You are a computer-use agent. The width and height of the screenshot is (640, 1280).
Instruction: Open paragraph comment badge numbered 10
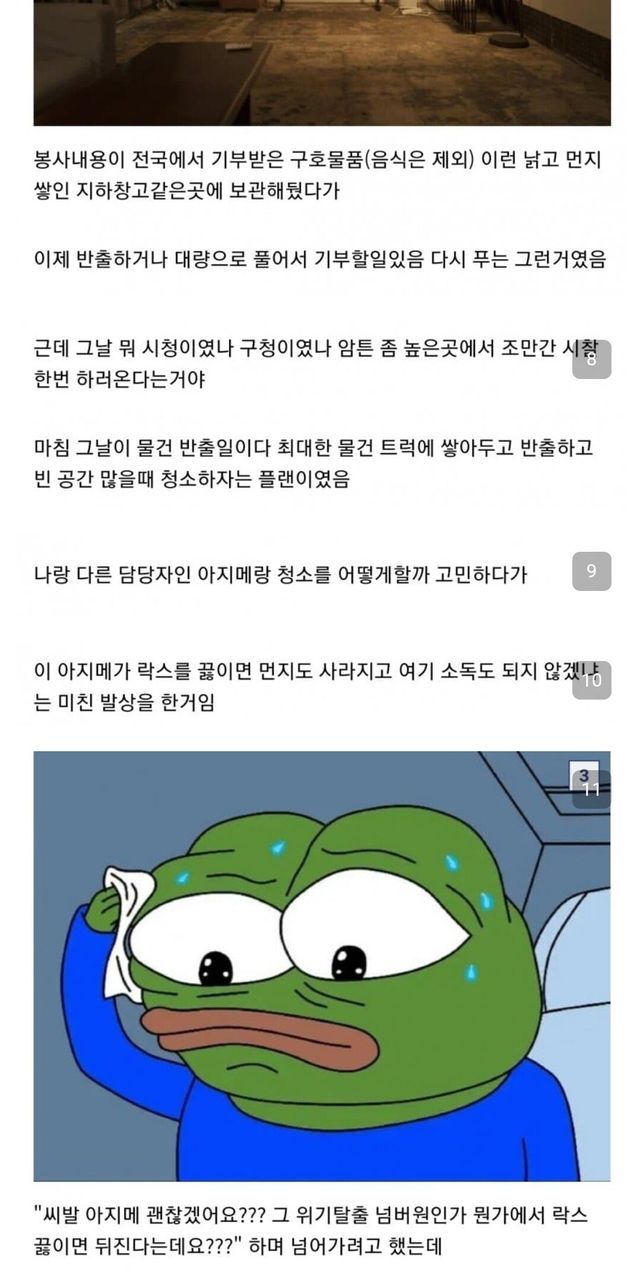pos(591,680)
